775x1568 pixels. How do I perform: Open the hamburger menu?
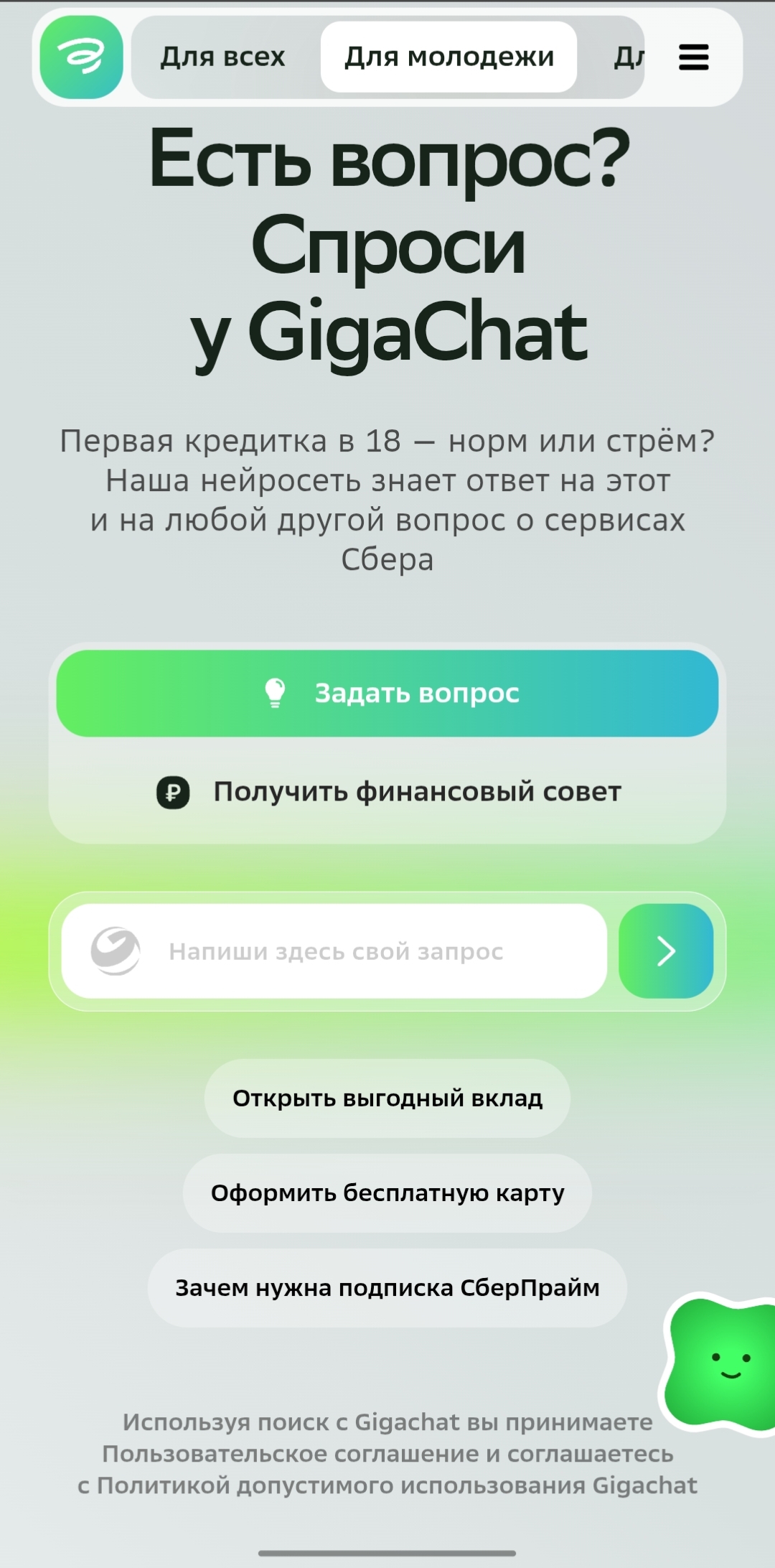pyautogui.click(x=694, y=57)
